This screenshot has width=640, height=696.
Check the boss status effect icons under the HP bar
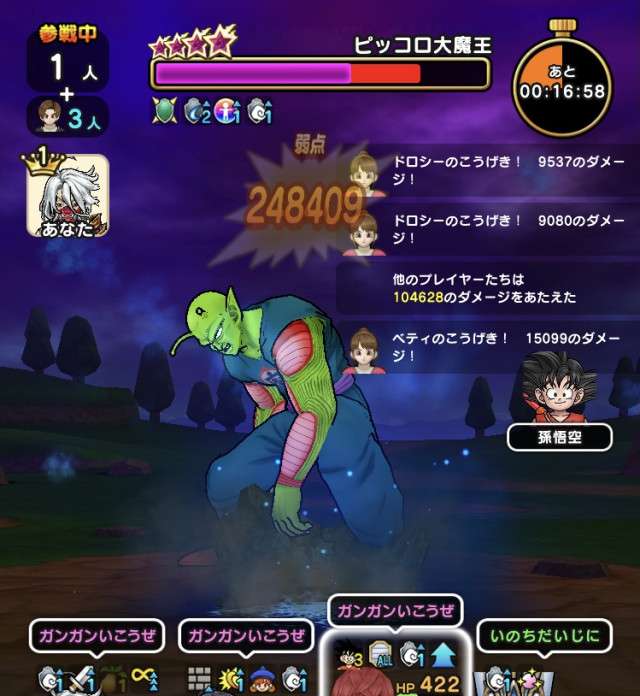point(212,111)
